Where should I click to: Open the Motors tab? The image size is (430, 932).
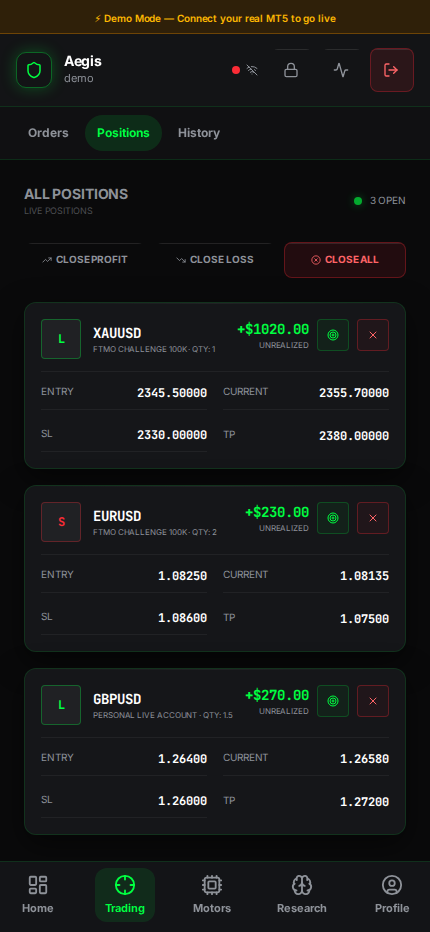point(212,894)
